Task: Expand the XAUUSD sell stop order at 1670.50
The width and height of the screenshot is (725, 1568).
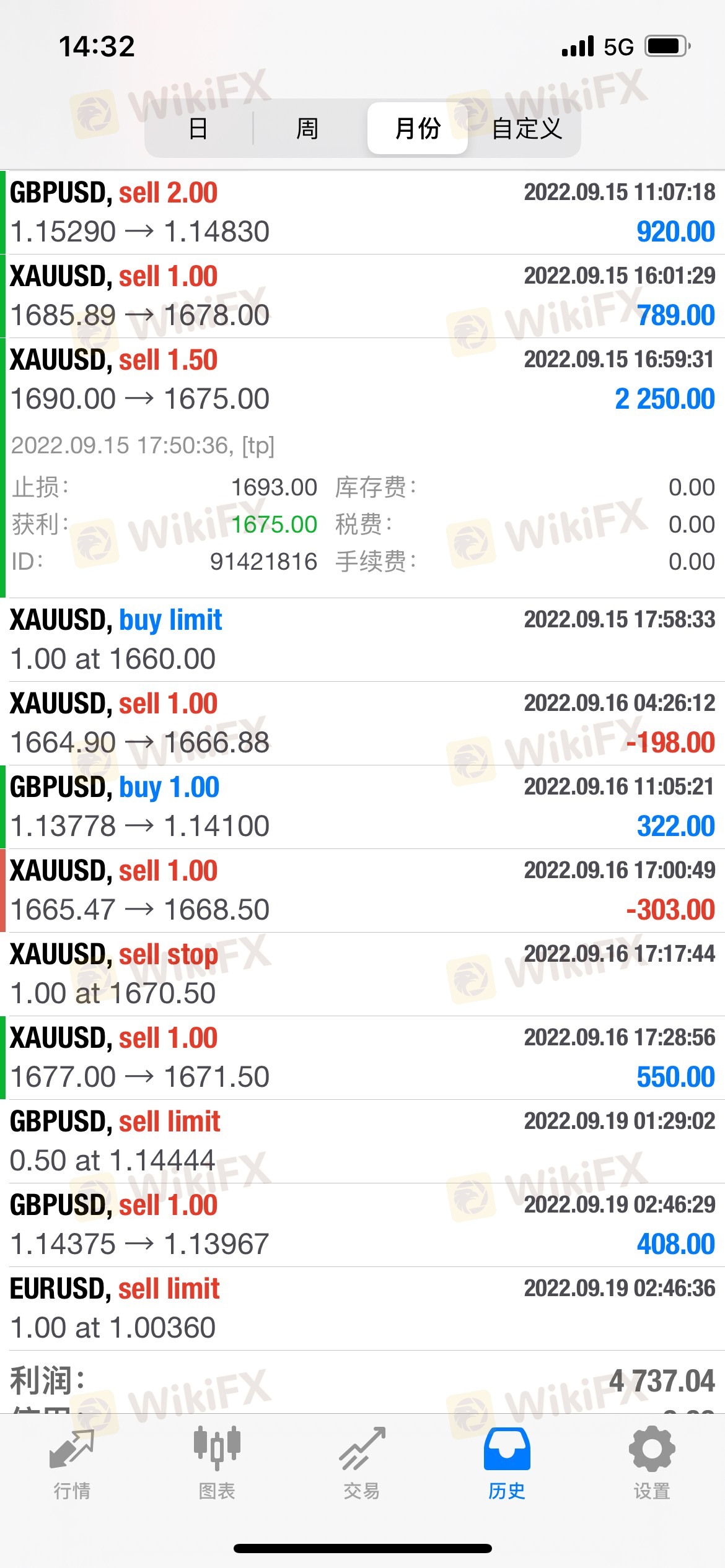Action: click(x=362, y=973)
